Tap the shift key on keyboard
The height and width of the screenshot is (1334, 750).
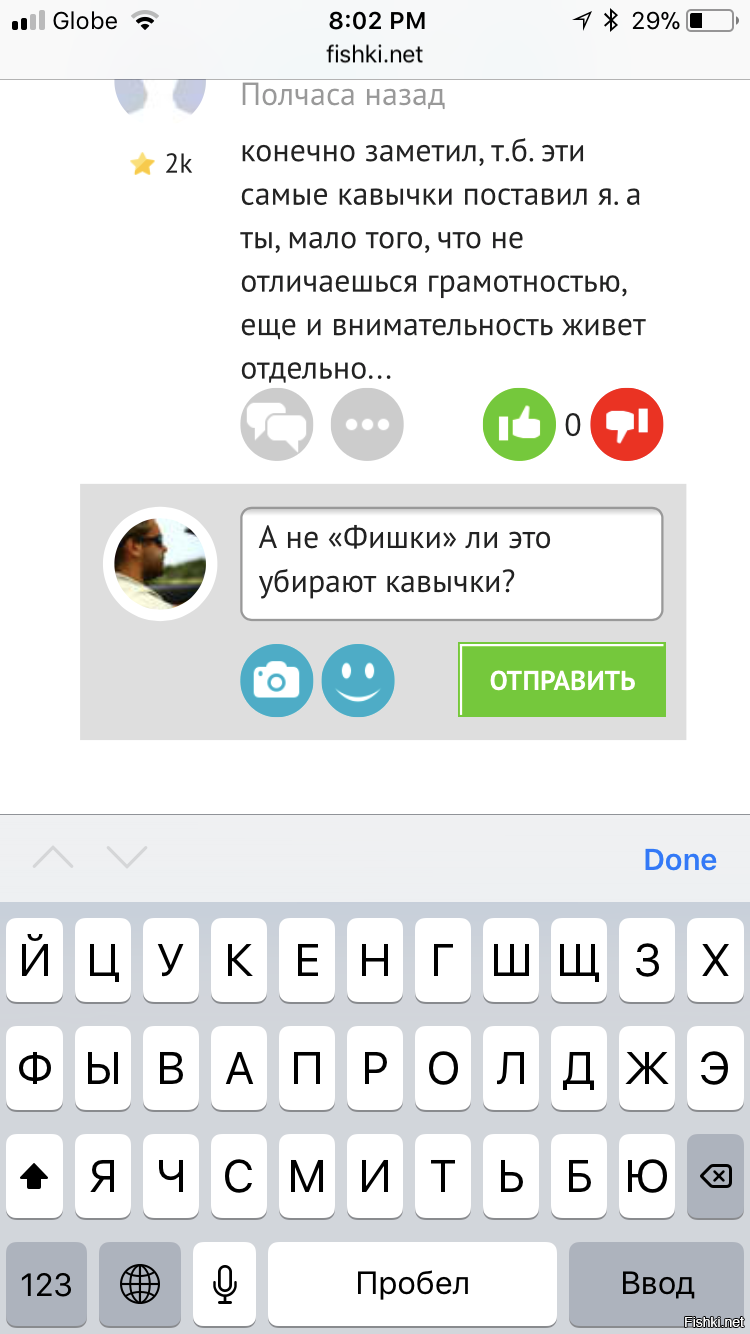[35, 1177]
